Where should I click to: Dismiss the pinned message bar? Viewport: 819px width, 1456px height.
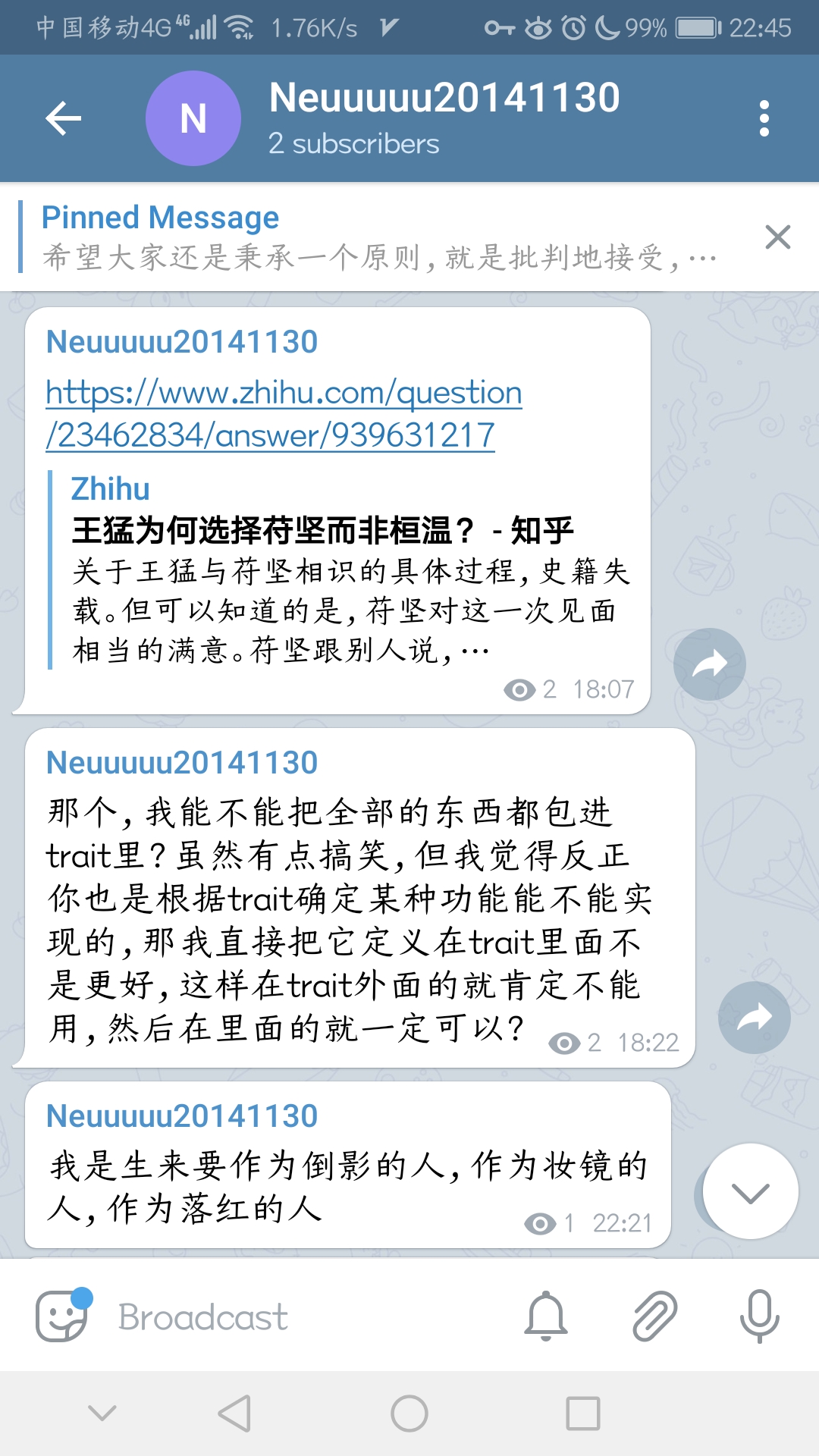pyautogui.click(x=778, y=237)
